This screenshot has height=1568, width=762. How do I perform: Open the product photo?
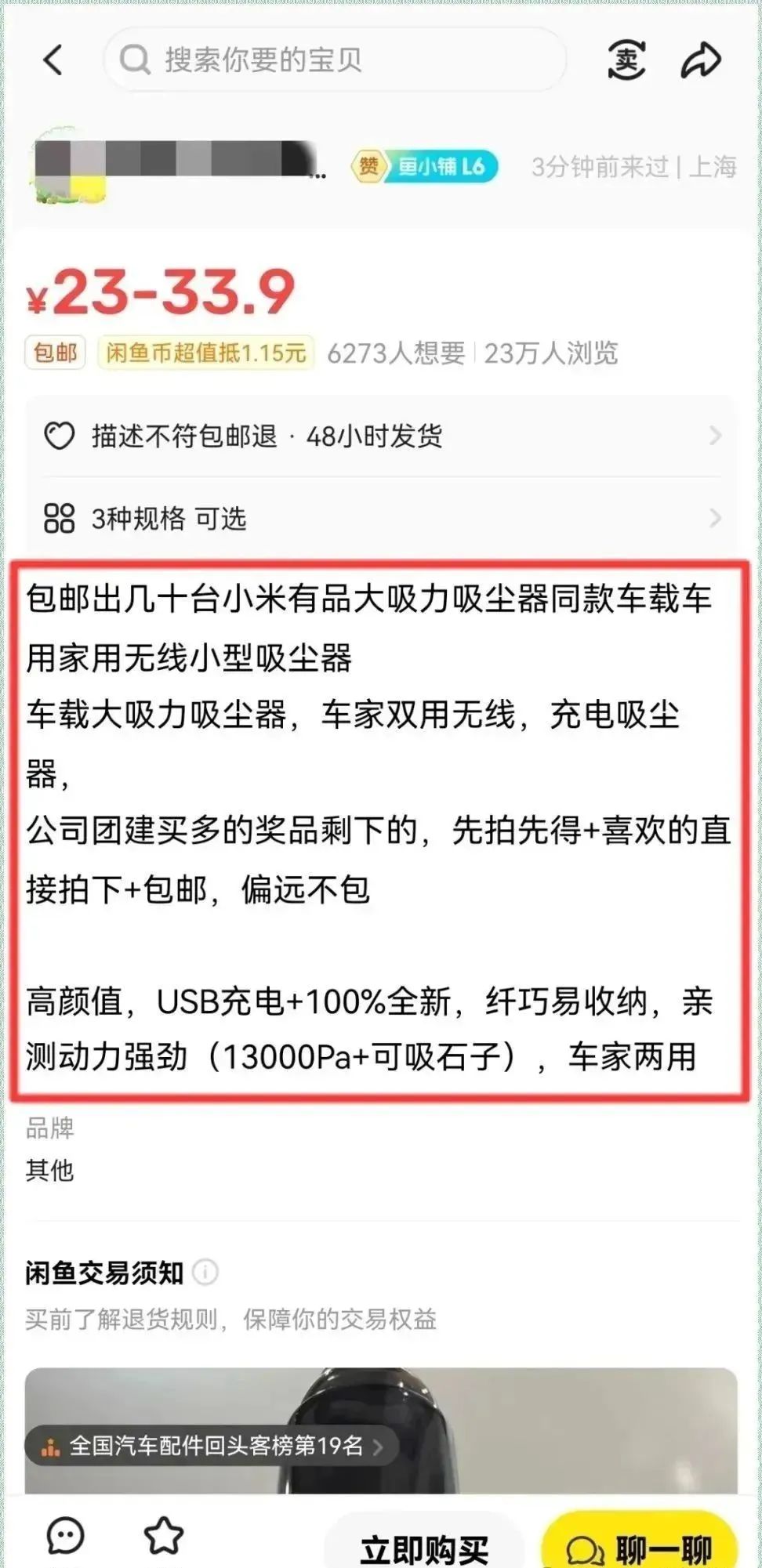381,1431
